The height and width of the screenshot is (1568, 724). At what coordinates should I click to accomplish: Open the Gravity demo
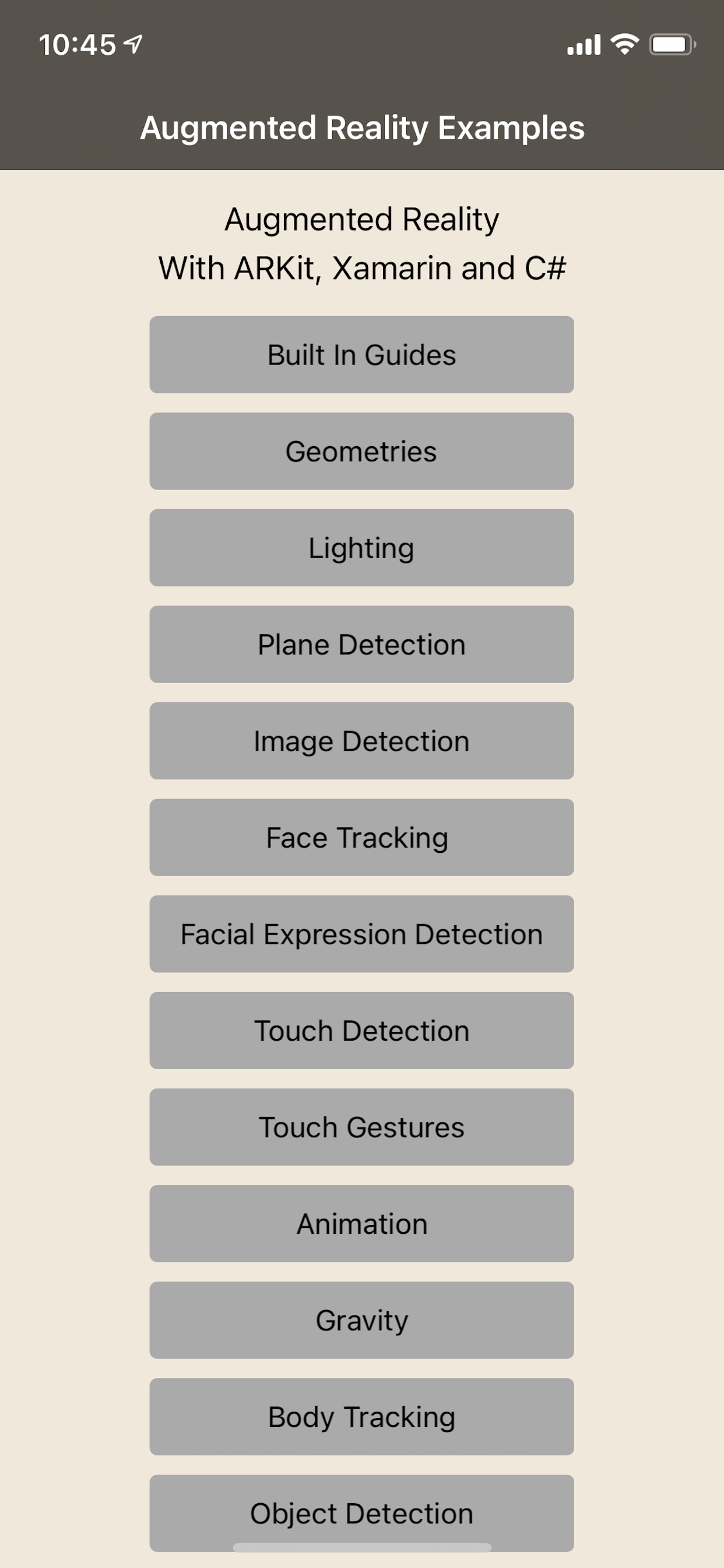tap(361, 1319)
